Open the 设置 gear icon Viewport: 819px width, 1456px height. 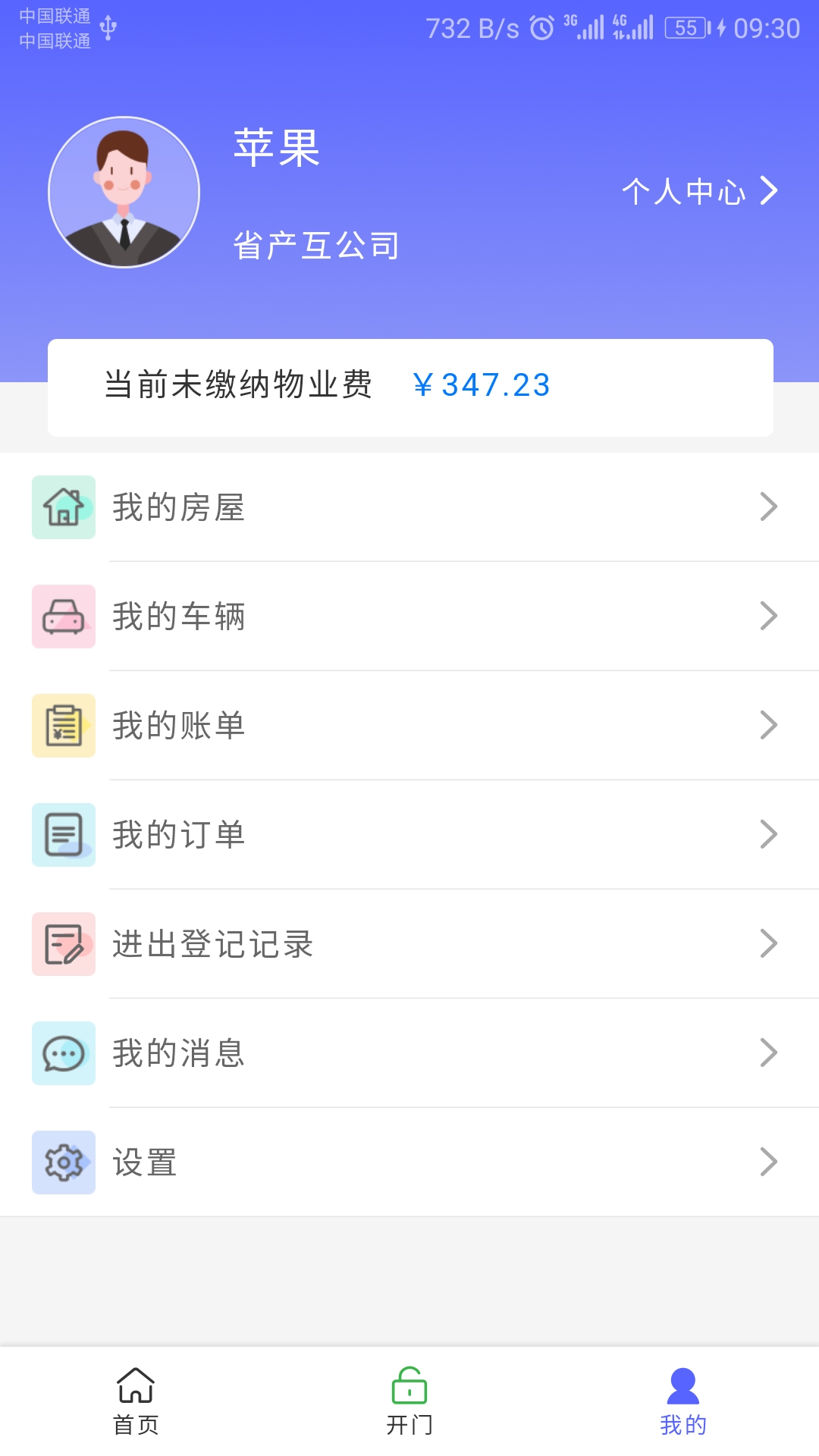pyautogui.click(x=63, y=1163)
